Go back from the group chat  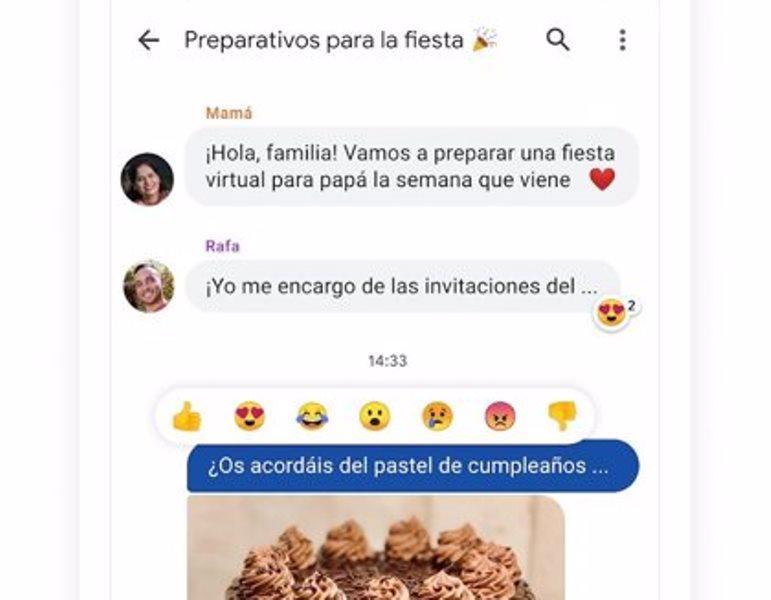pyautogui.click(x=148, y=40)
